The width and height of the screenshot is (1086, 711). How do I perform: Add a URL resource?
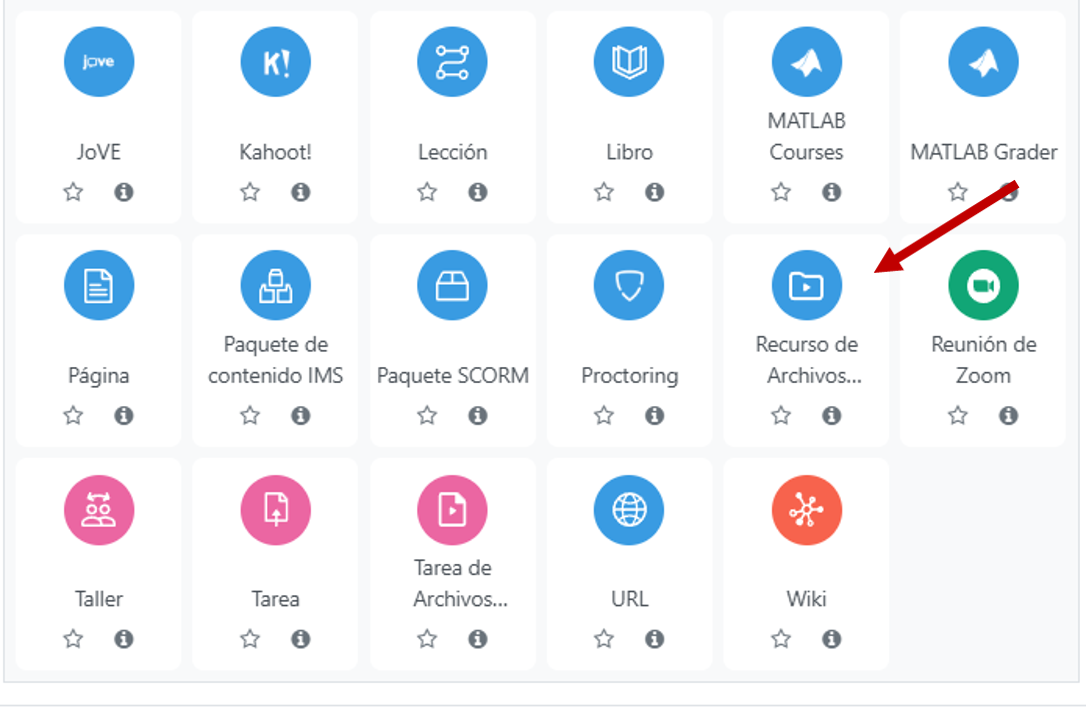629,510
